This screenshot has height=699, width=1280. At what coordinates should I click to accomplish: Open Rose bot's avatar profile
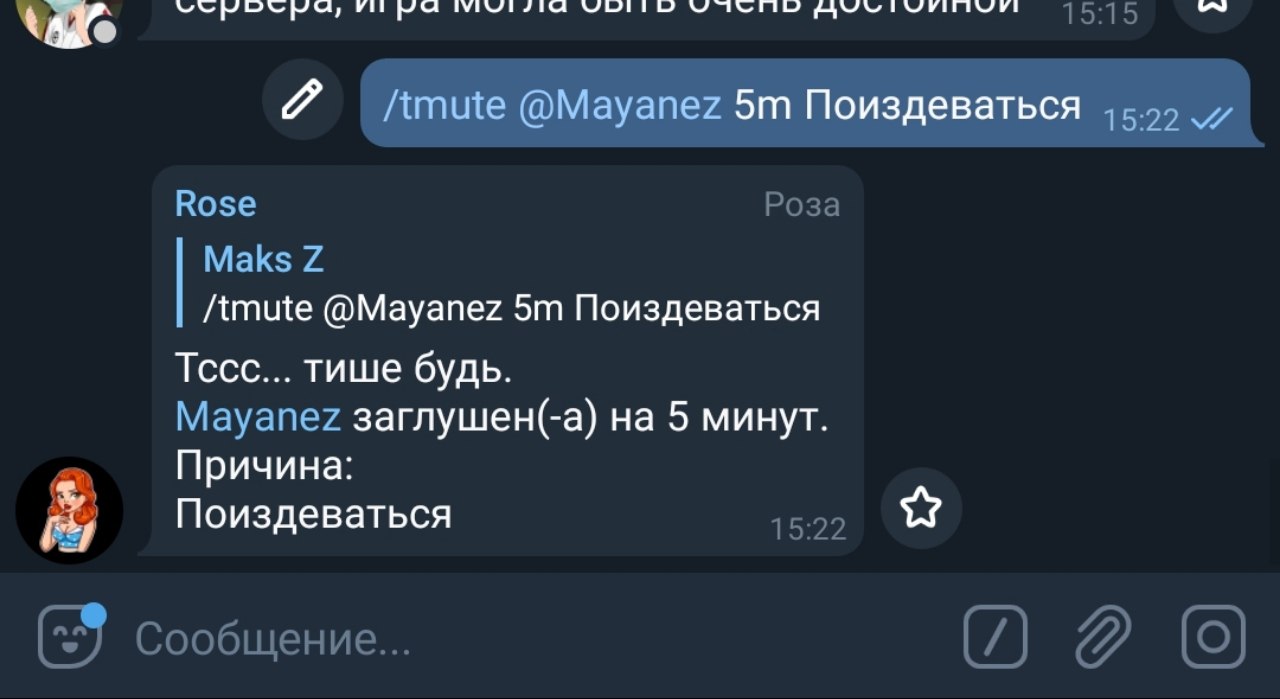[69, 510]
